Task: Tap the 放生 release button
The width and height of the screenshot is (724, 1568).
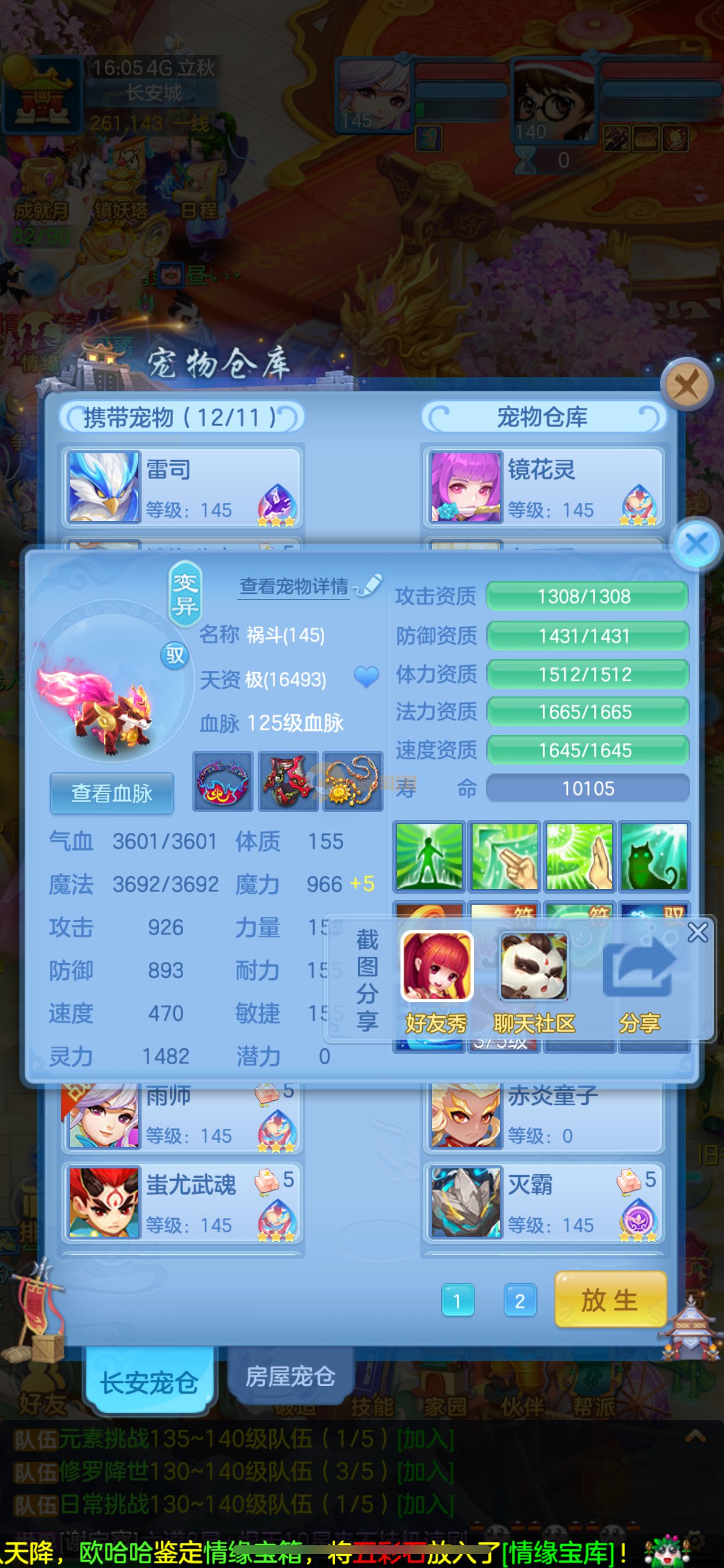Action: click(x=610, y=1300)
